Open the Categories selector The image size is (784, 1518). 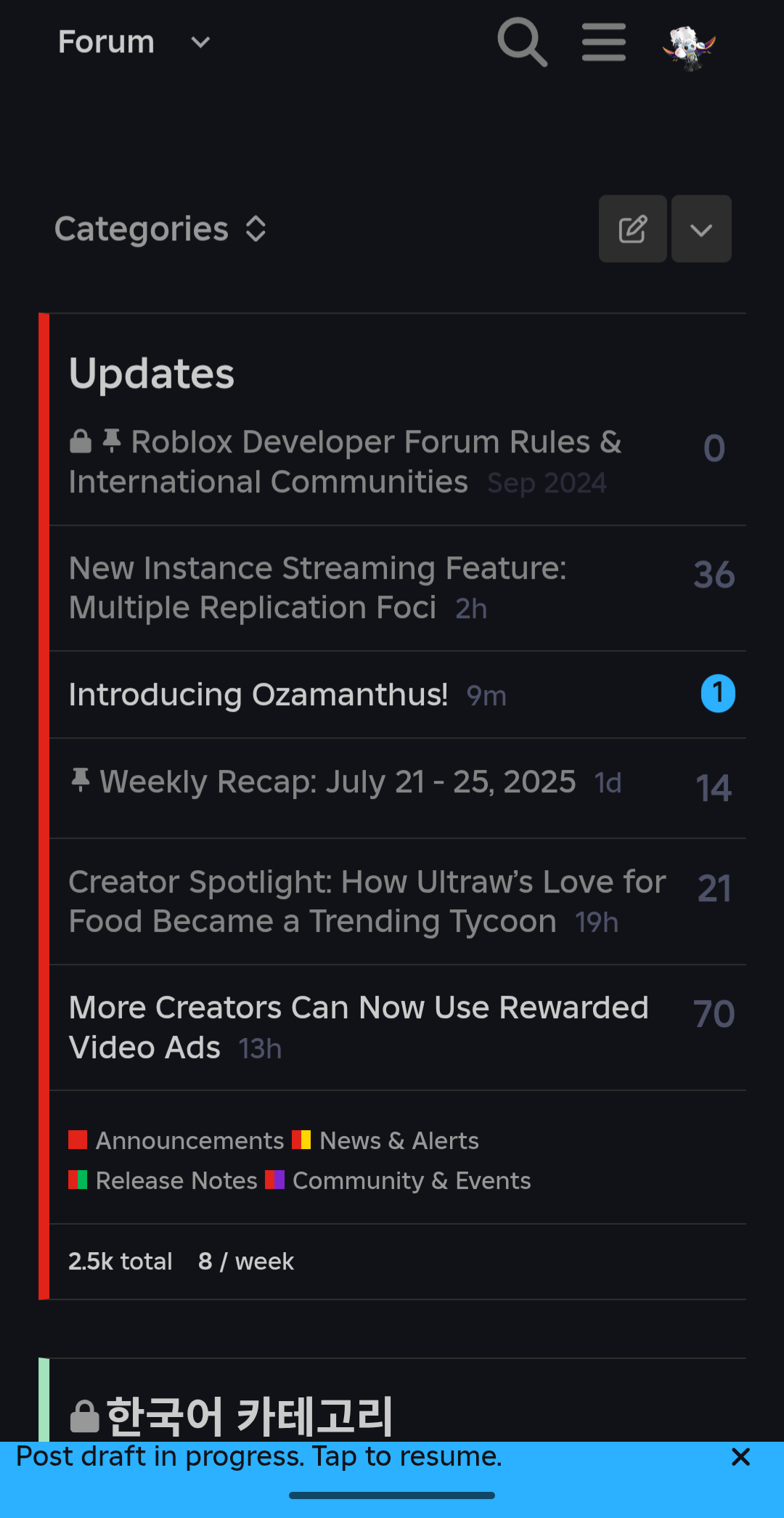(x=160, y=229)
